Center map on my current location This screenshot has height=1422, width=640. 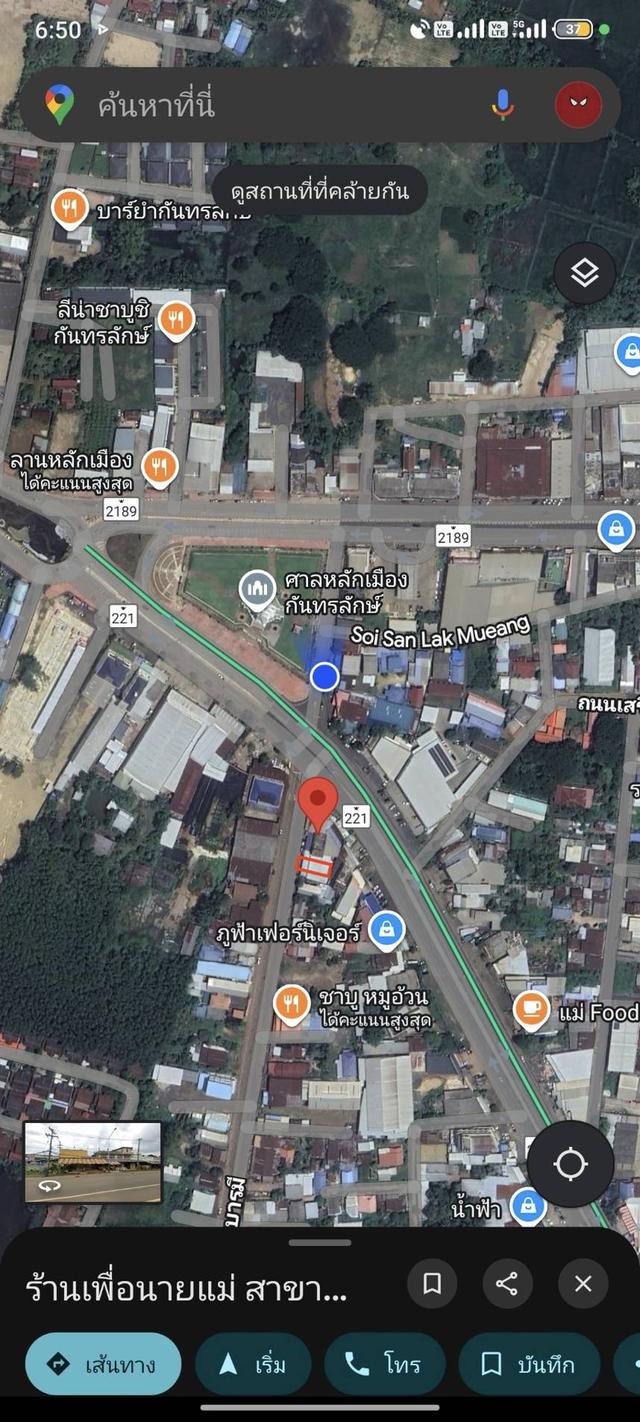click(x=570, y=1164)
